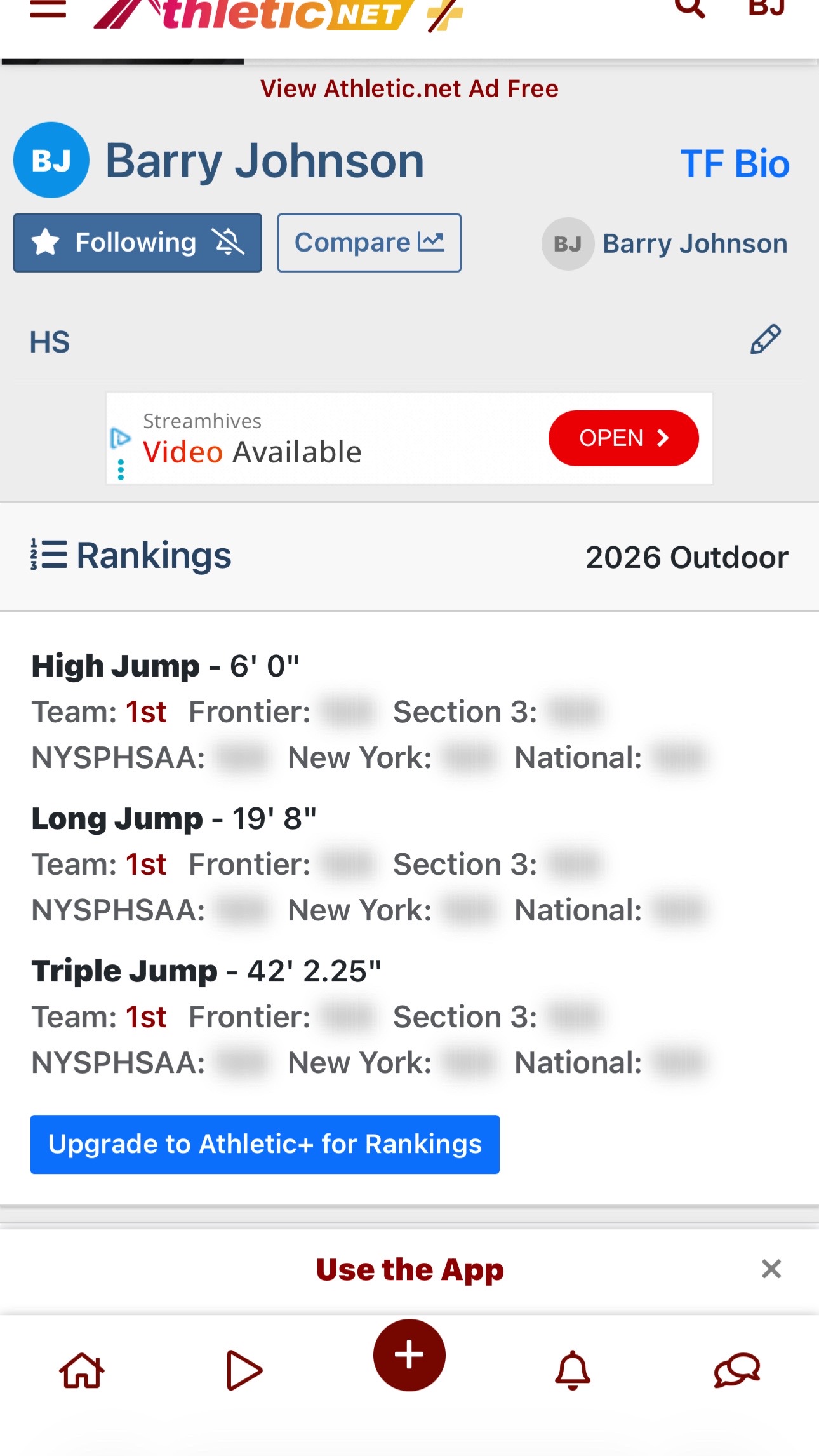Go to the Home tab
Image resolution: width=819 pixels, height=1456 pixels.
click(x=82, y=1370)
